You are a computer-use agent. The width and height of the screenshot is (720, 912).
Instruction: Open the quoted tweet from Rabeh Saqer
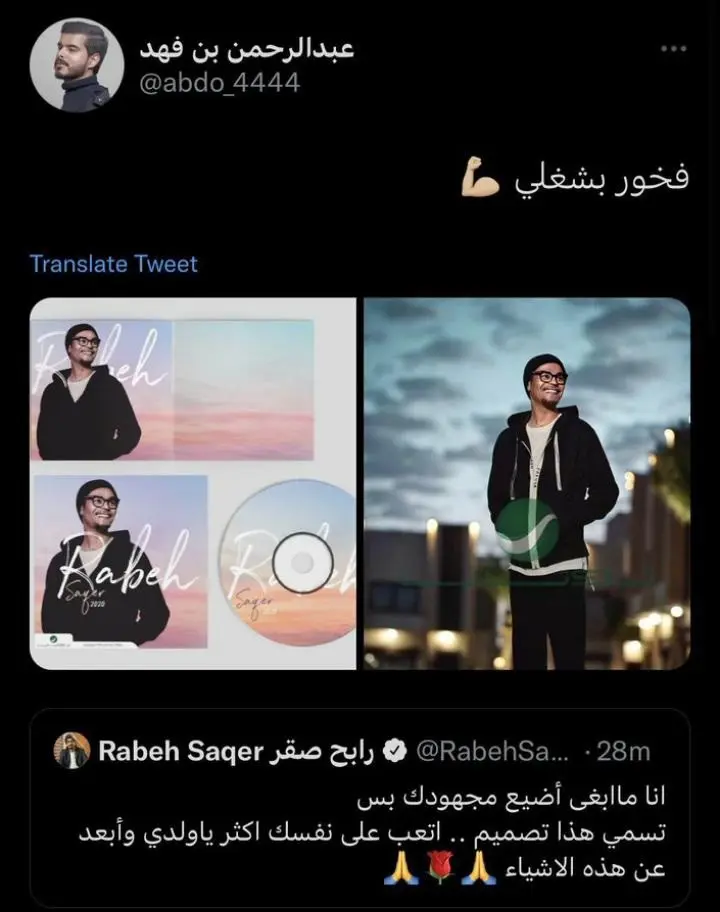coord(359,808)
